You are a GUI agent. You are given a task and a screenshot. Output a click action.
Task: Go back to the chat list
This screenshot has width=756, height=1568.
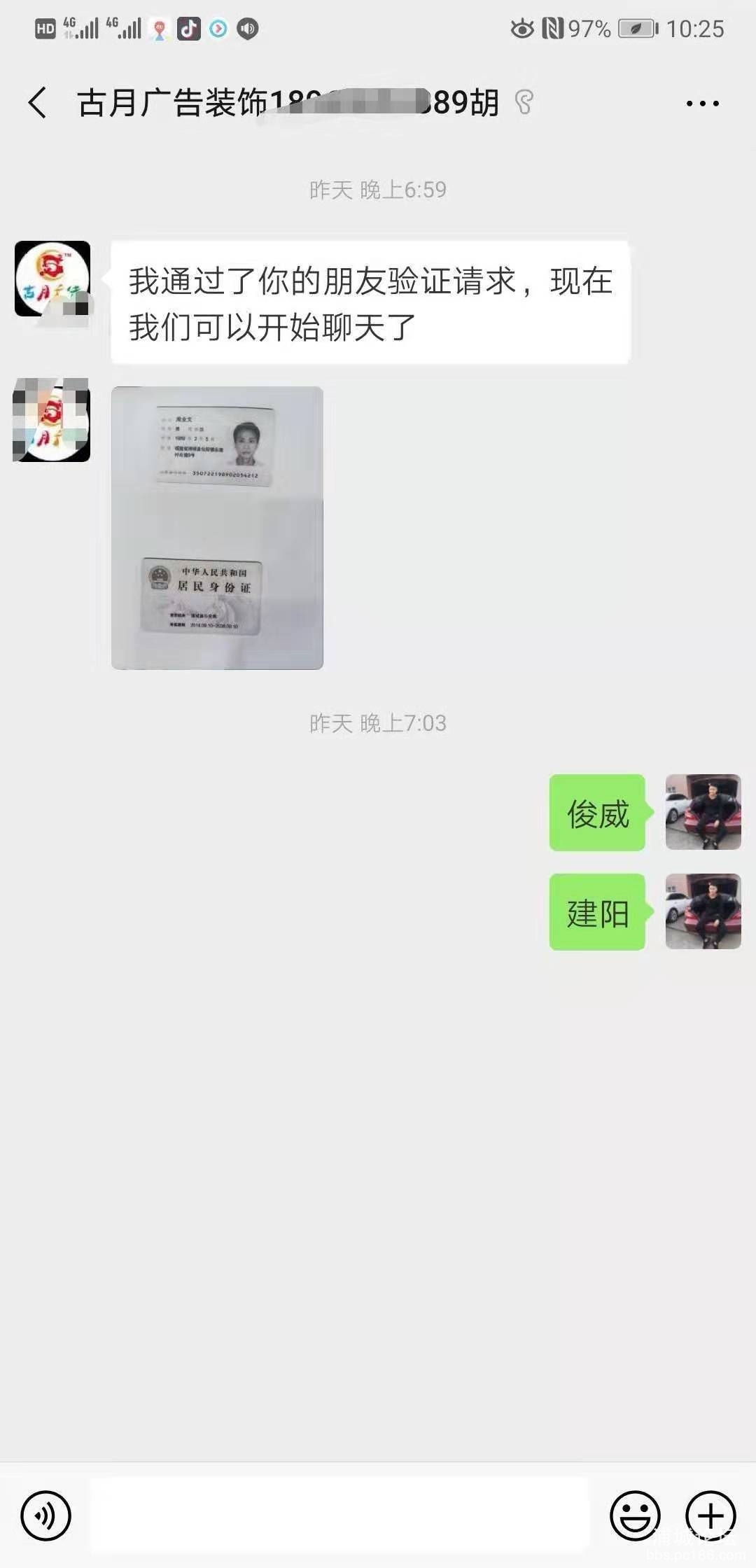coord(38,103)
